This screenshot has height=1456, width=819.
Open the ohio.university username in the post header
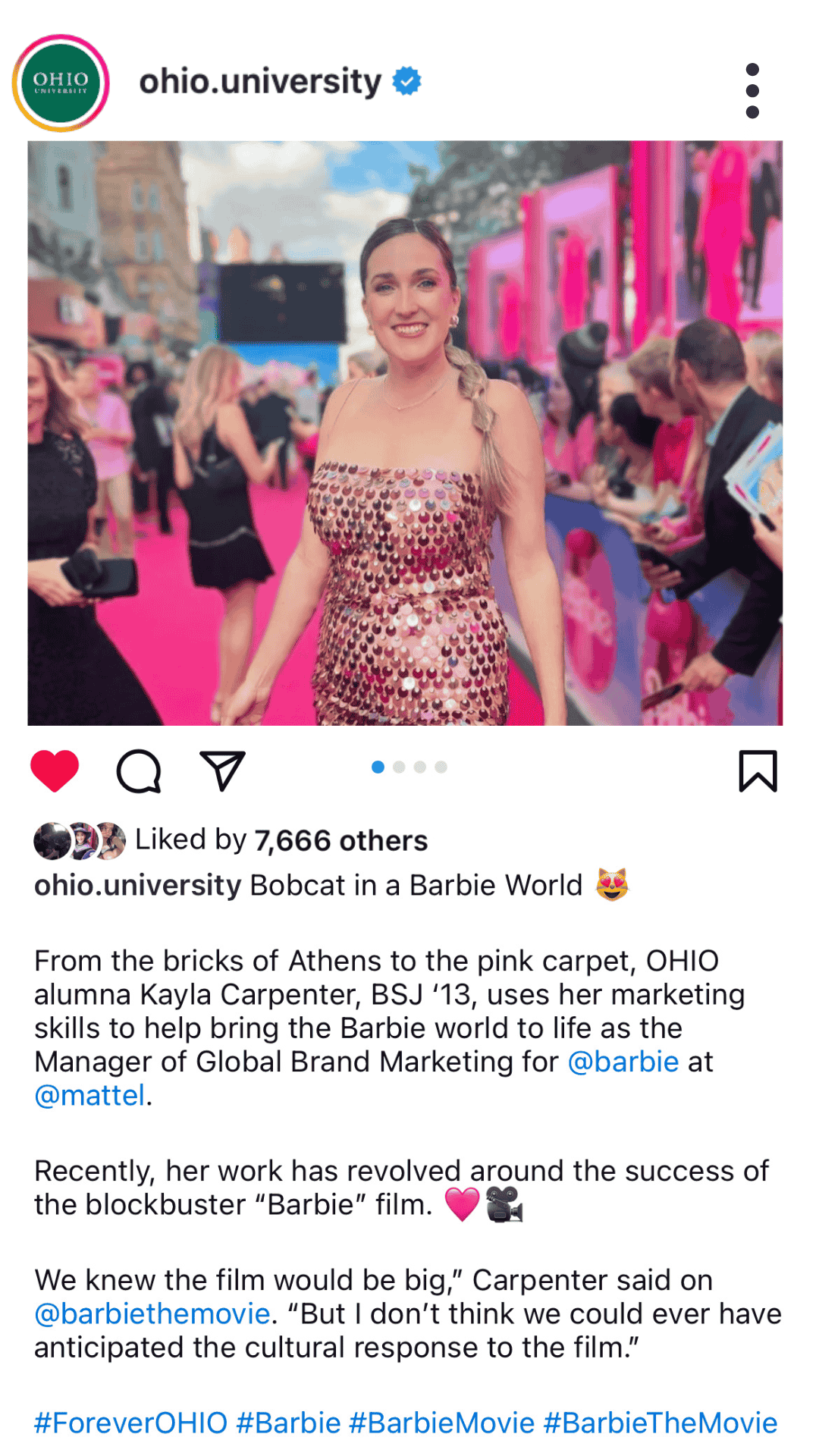coord(260,82)
